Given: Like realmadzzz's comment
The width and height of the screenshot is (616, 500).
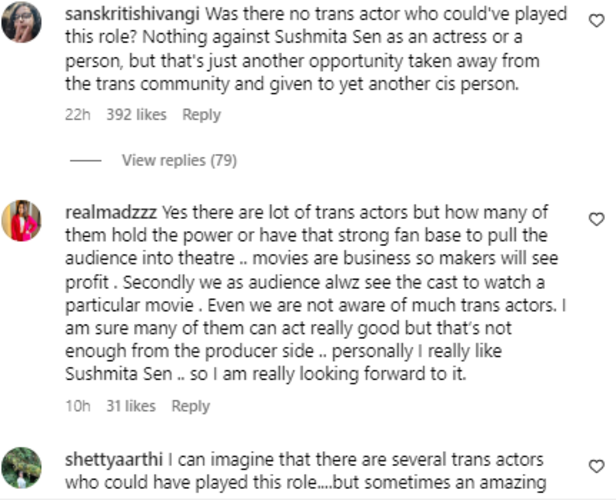Looking at the screenshot, I should pyautogui.click(x=597, y=219).
